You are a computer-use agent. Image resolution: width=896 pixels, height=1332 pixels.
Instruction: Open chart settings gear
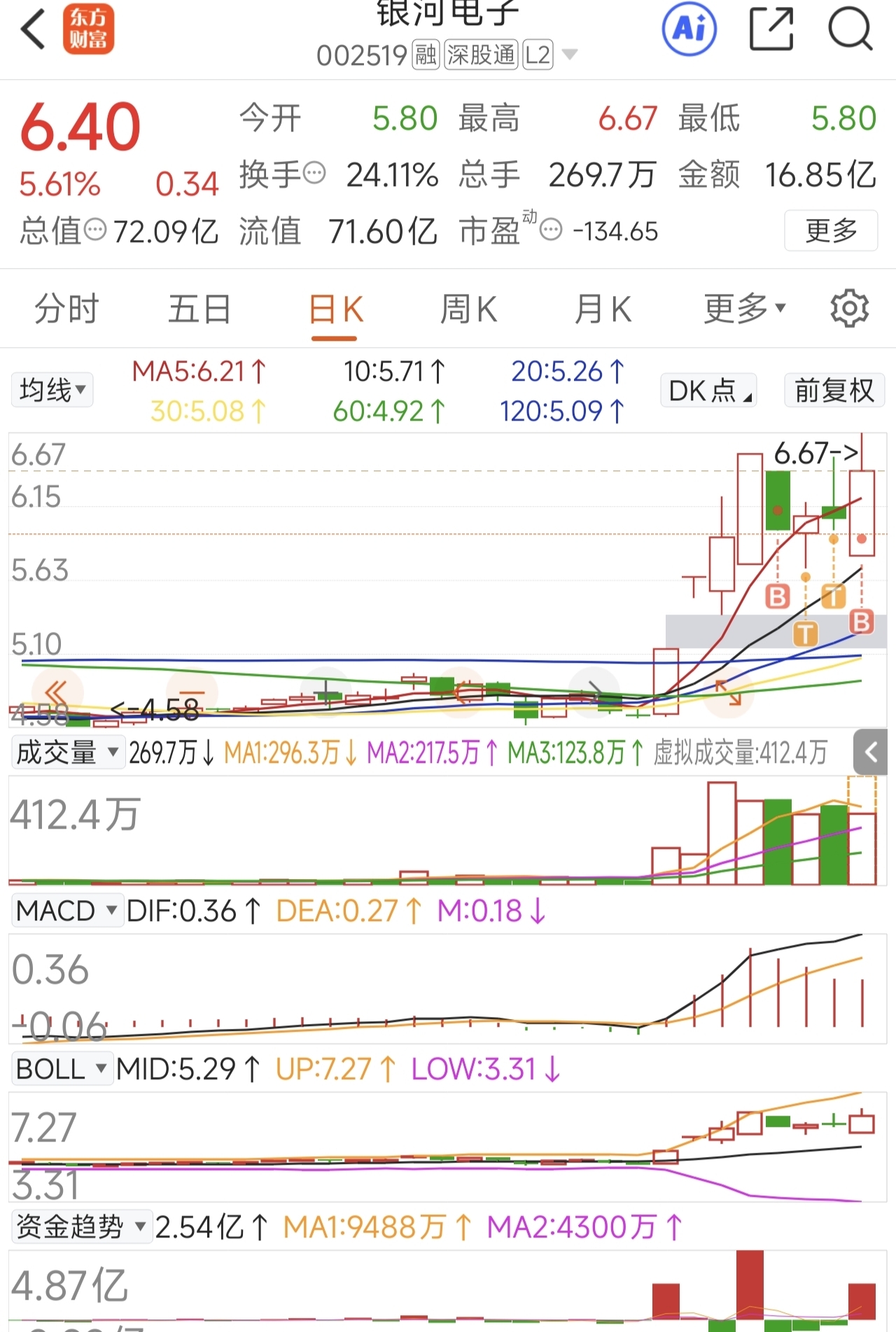coord(849,308)
